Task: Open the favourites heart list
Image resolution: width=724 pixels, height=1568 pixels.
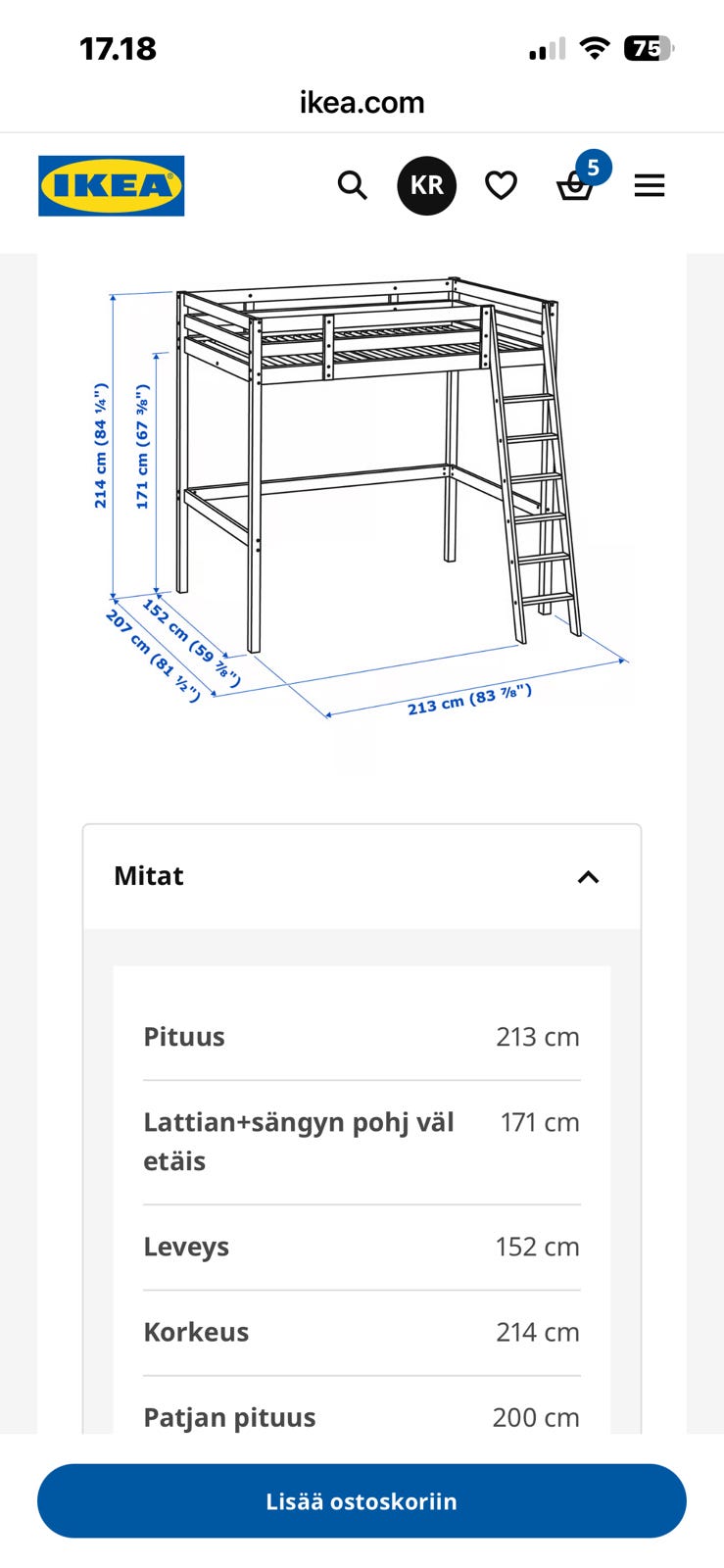Action: click(x=501, y=185)
